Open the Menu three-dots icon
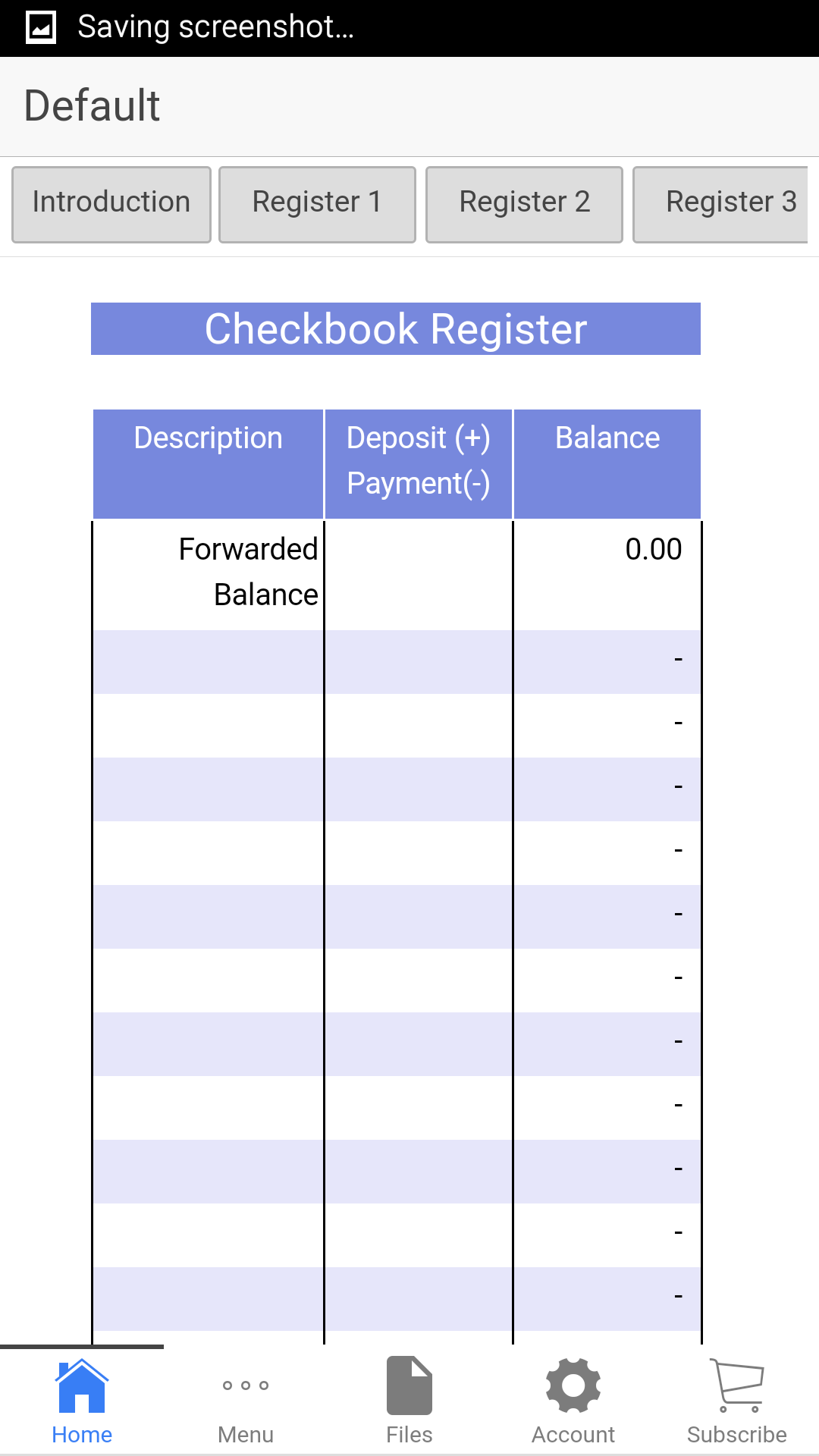 [x=245, y=1385]
